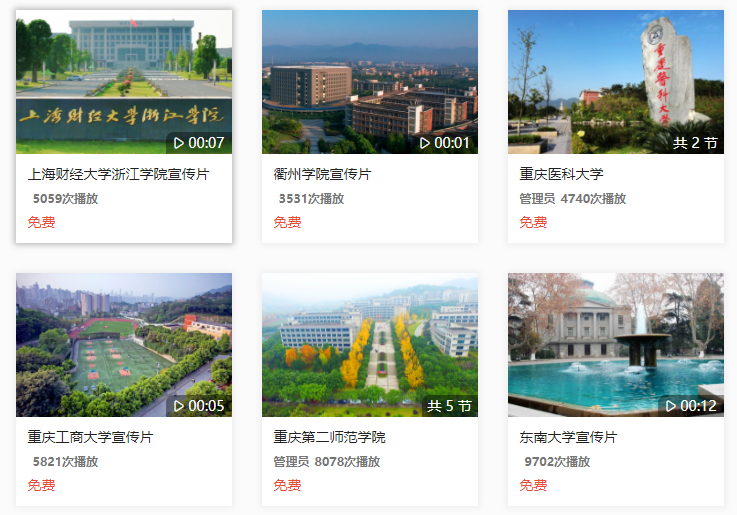Open the 重庆第二师范学院 course card
The image size is (737, 515).
point(370,345)
